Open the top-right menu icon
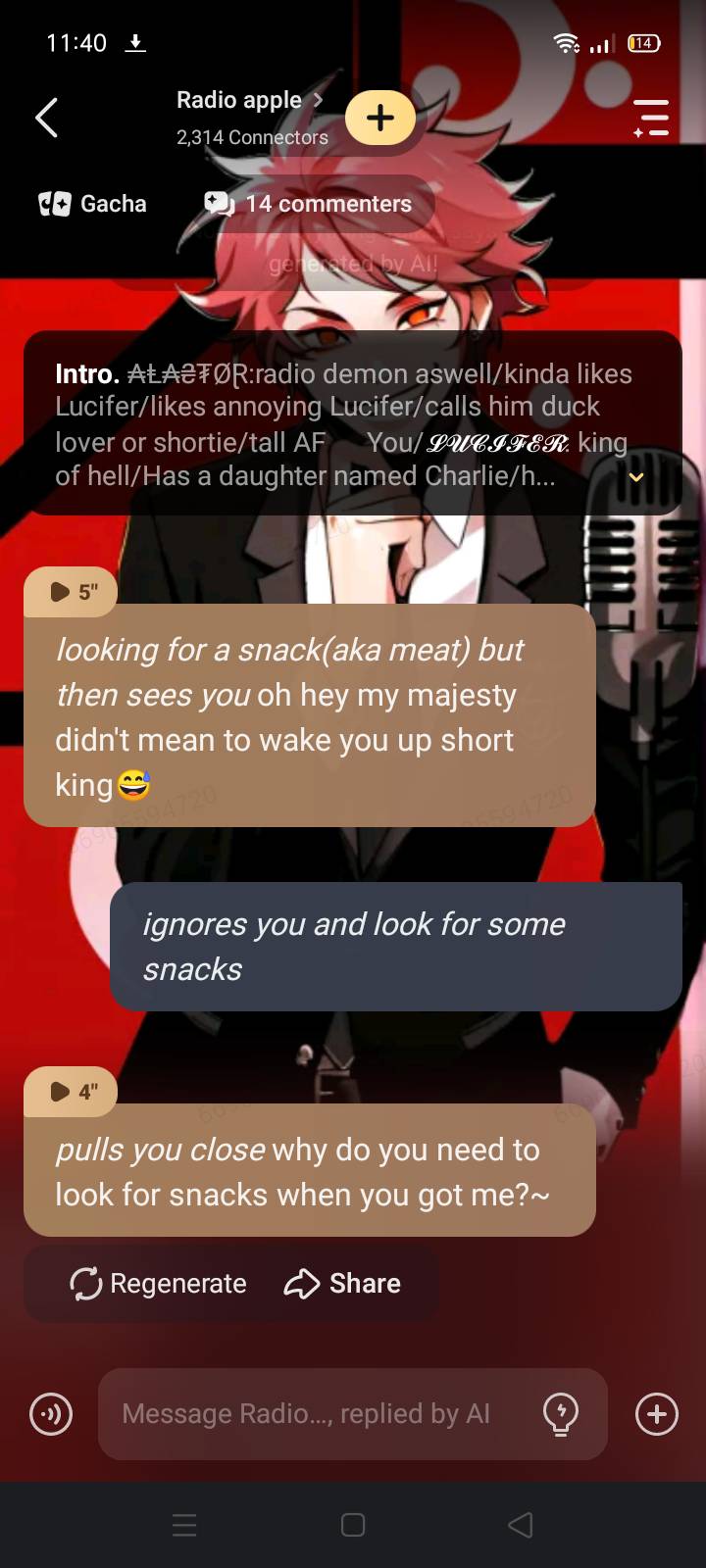This screenshot has width=706, height=1568. click(x=651, y=118)
